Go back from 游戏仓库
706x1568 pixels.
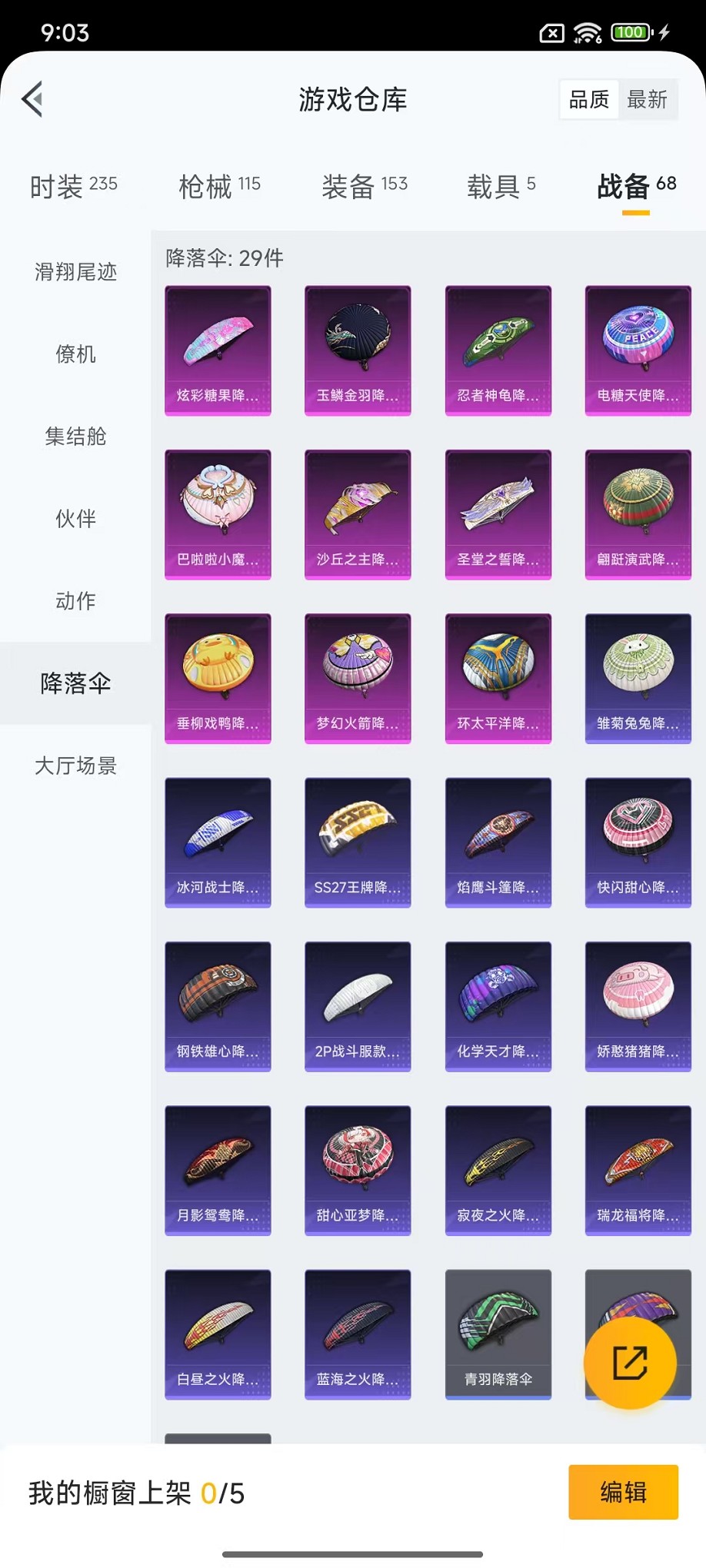pos(32,99)
